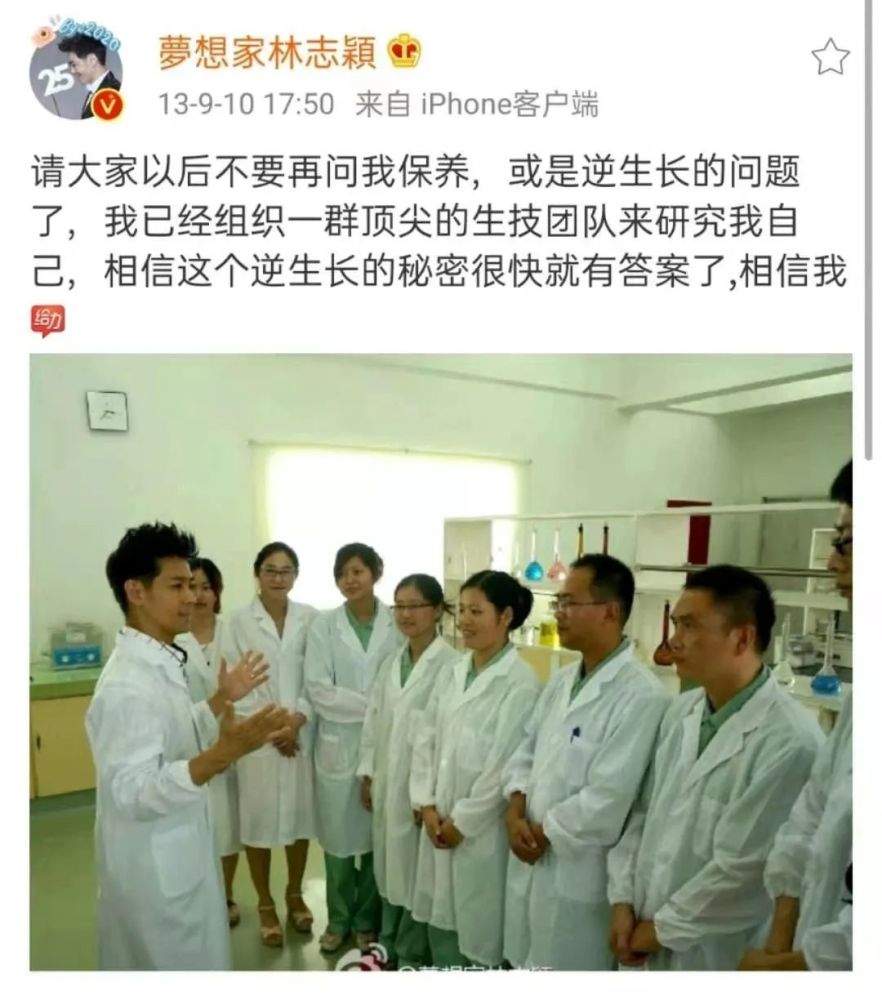This screenshot has width=882, height=1000.
Task: Open the 夢想家林志穎 username profile link
Action: [267, 52]
